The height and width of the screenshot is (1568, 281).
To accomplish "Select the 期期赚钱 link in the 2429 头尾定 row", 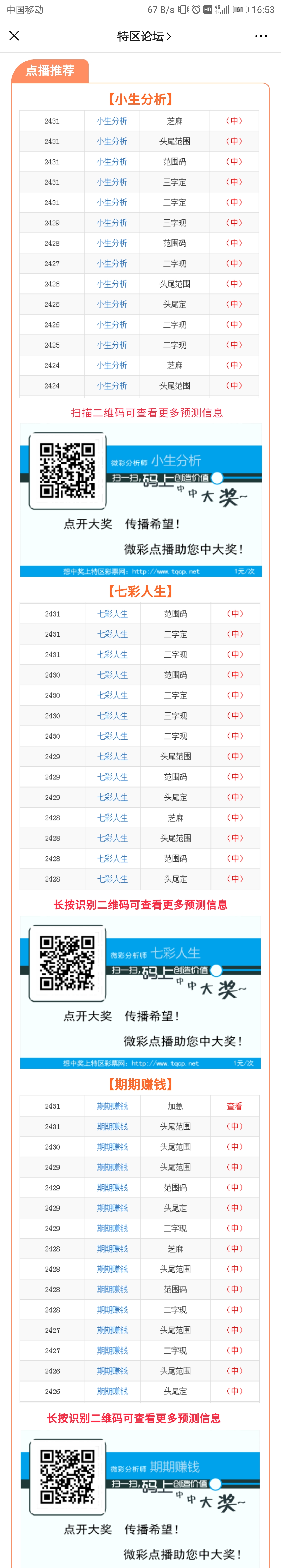I will (112, 1208).
